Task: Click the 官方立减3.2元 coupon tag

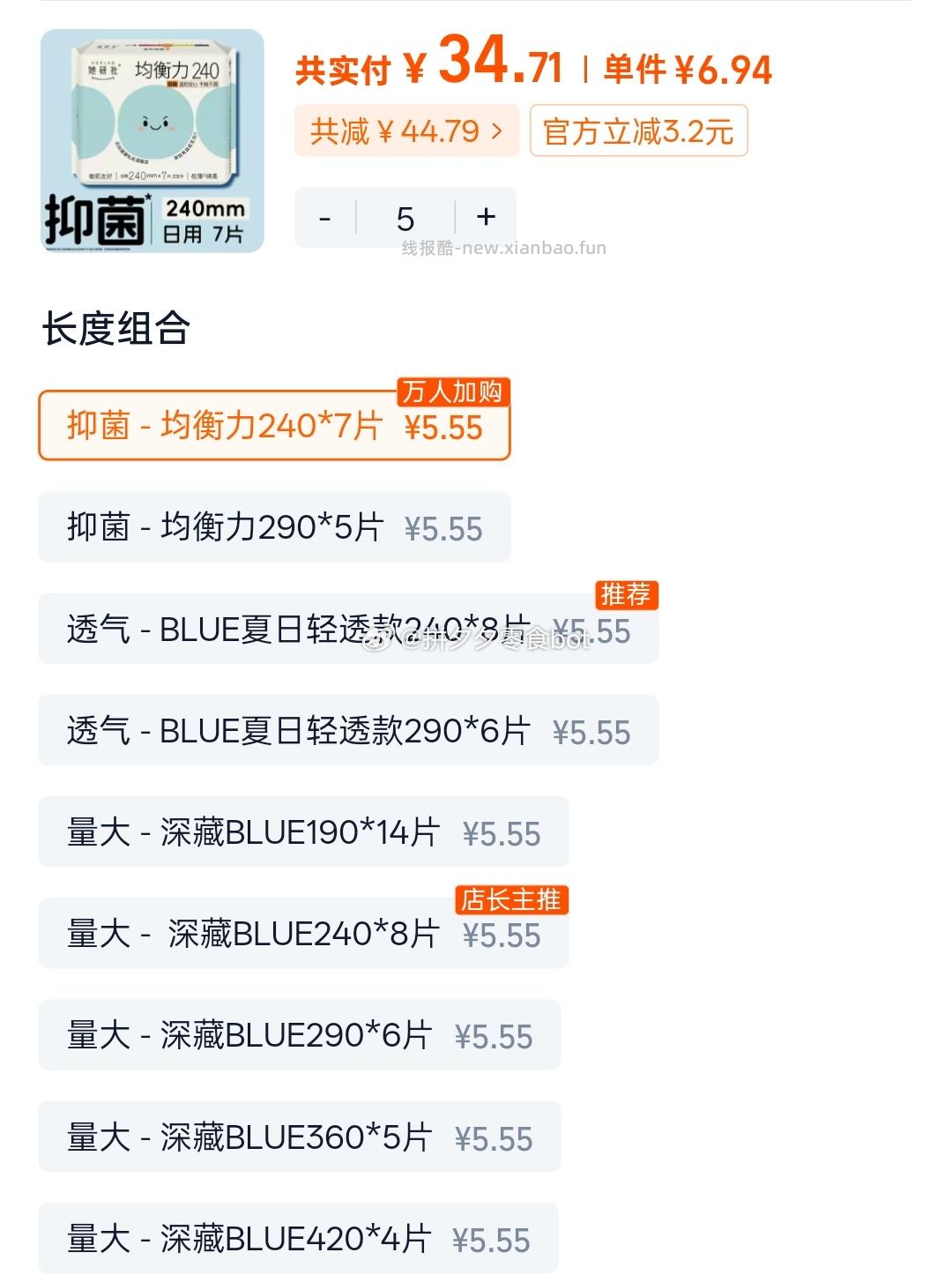Action: 636,130
